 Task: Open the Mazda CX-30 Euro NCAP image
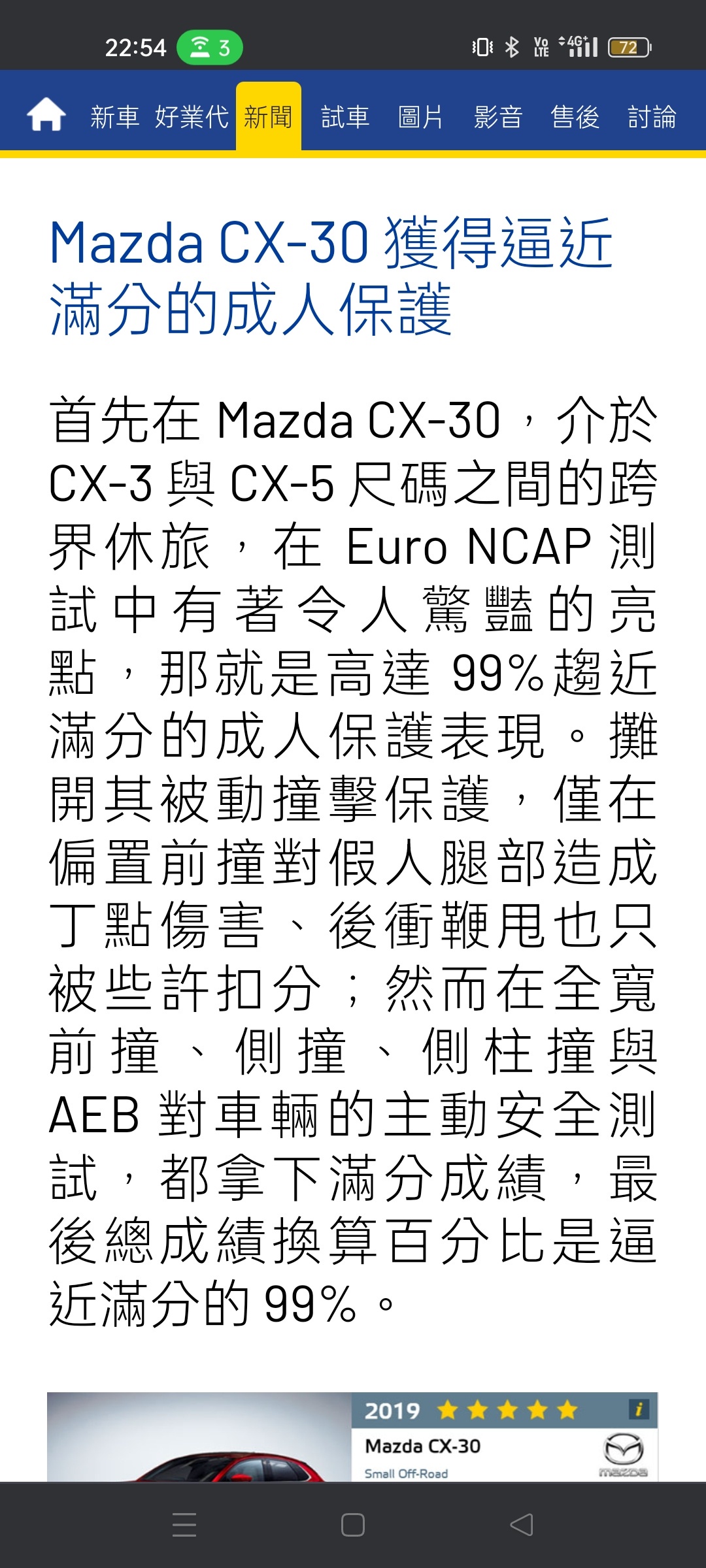tap(352, 1437)
